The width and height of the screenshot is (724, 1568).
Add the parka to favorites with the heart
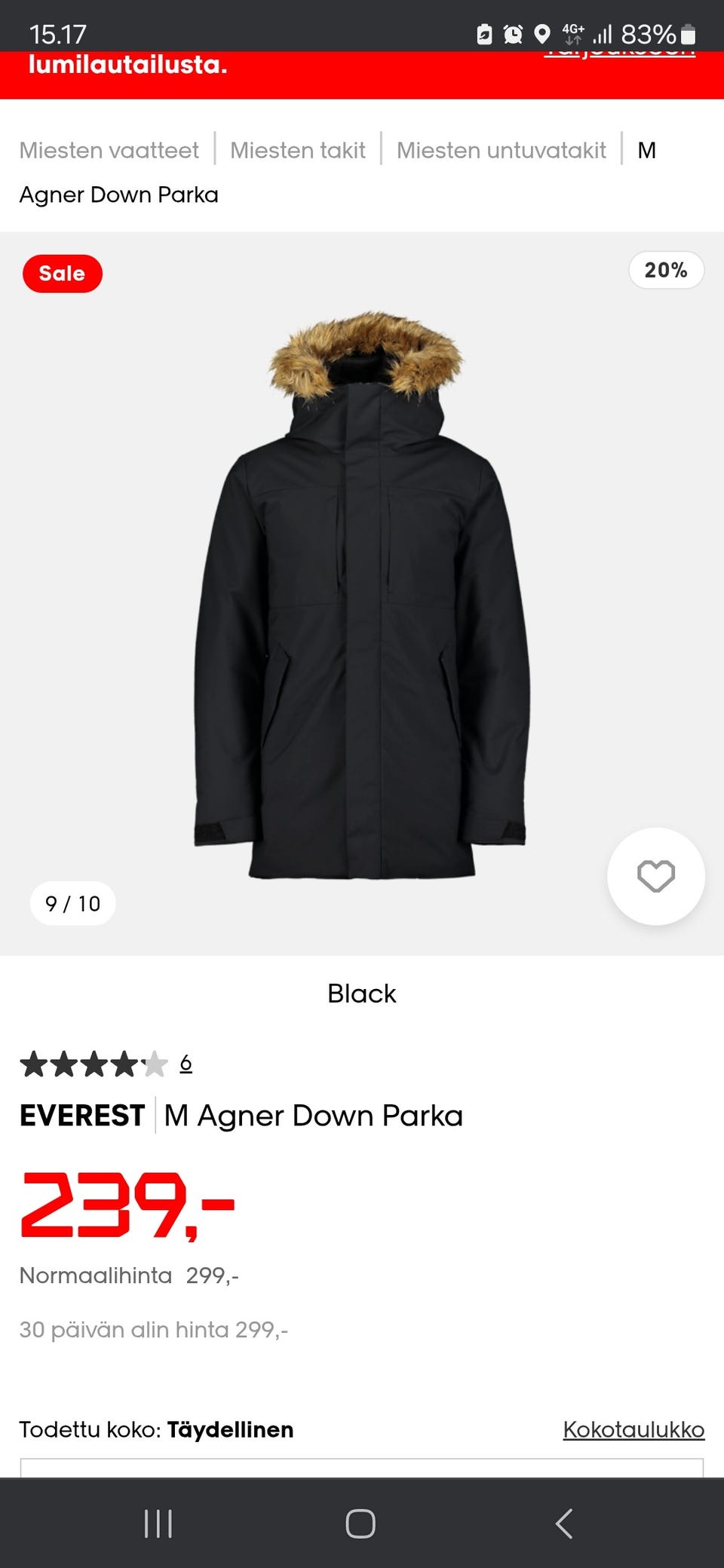coord(655,876)
